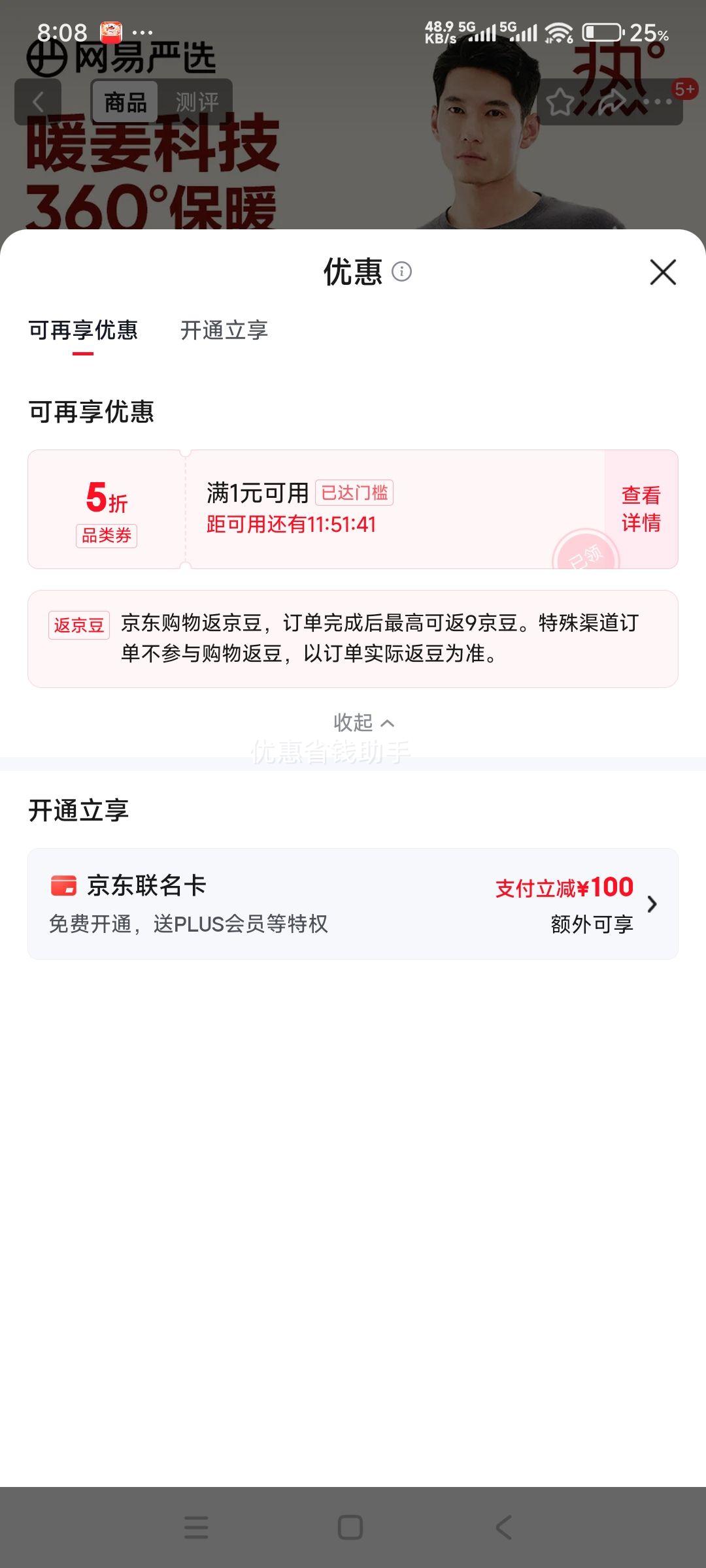
Task: Tap the 返京豆 label badge
Action: click(x=78, y=625)
